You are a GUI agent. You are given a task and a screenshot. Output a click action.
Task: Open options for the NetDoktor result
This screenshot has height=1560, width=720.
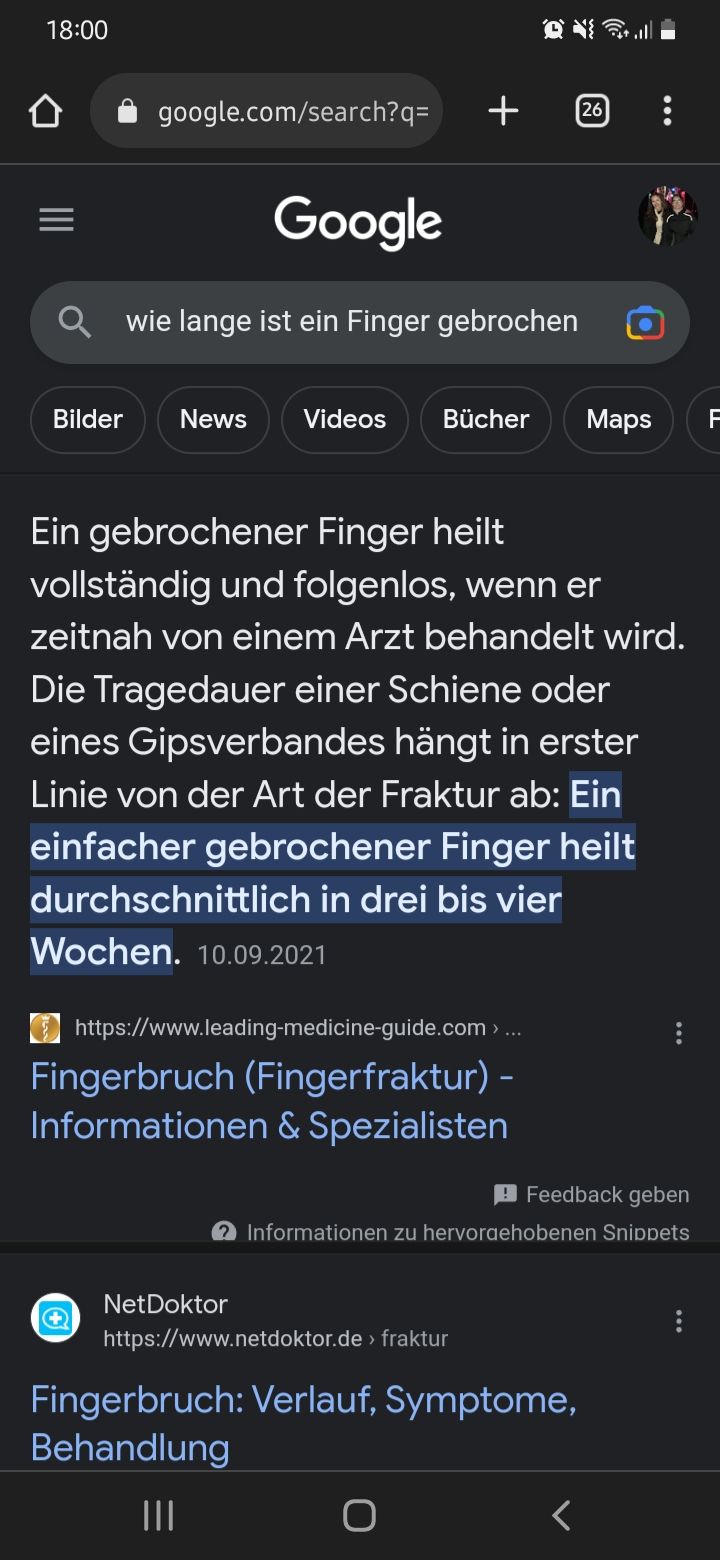[679, 1321]
